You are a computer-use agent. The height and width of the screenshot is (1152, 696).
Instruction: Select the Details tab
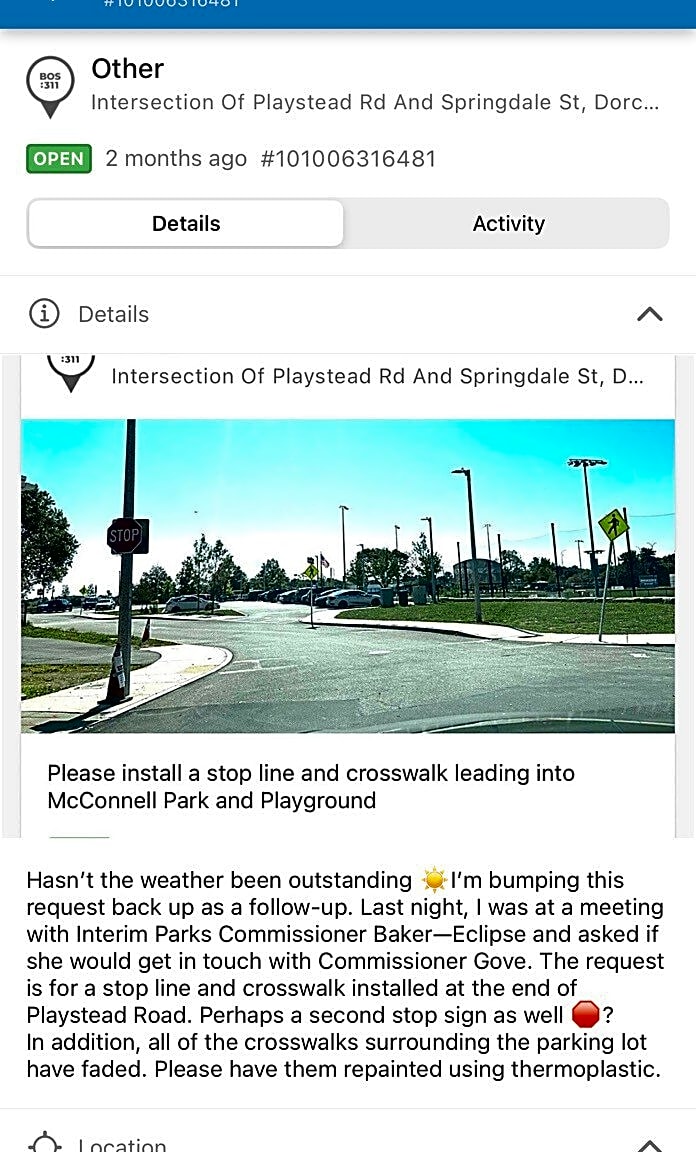tap(186, 223)
